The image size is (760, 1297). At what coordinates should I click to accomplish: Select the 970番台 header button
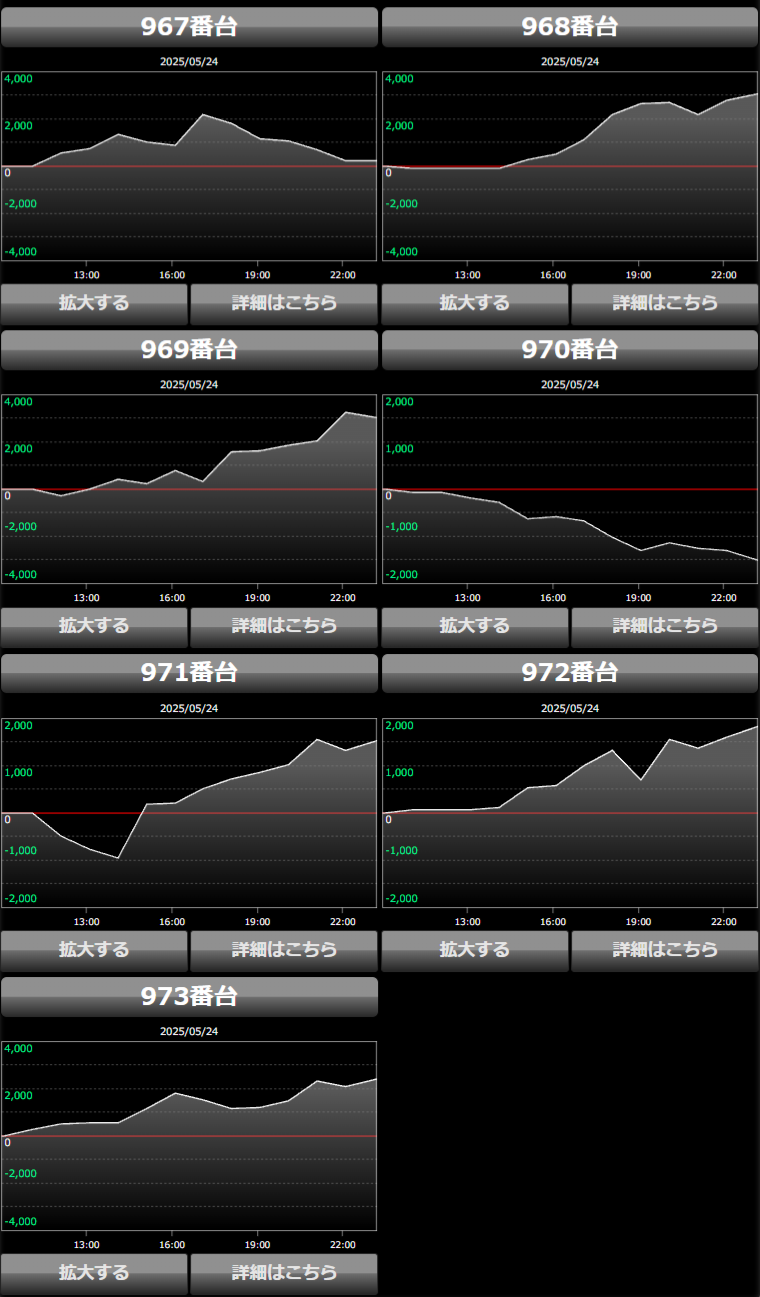(x=570, y=350)
